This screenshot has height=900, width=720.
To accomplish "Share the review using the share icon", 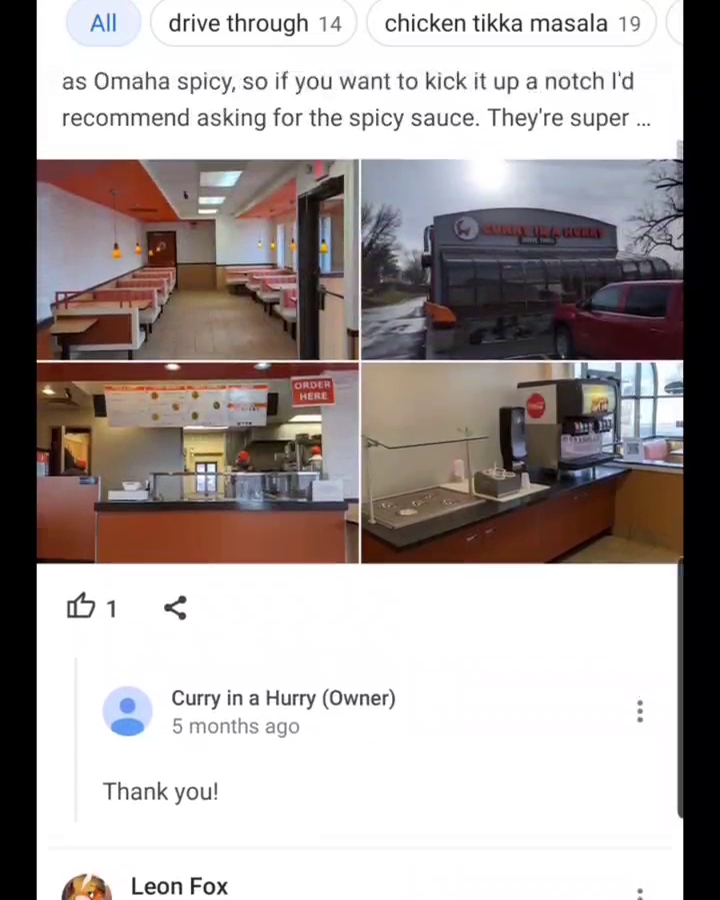I will pos(175,607).
